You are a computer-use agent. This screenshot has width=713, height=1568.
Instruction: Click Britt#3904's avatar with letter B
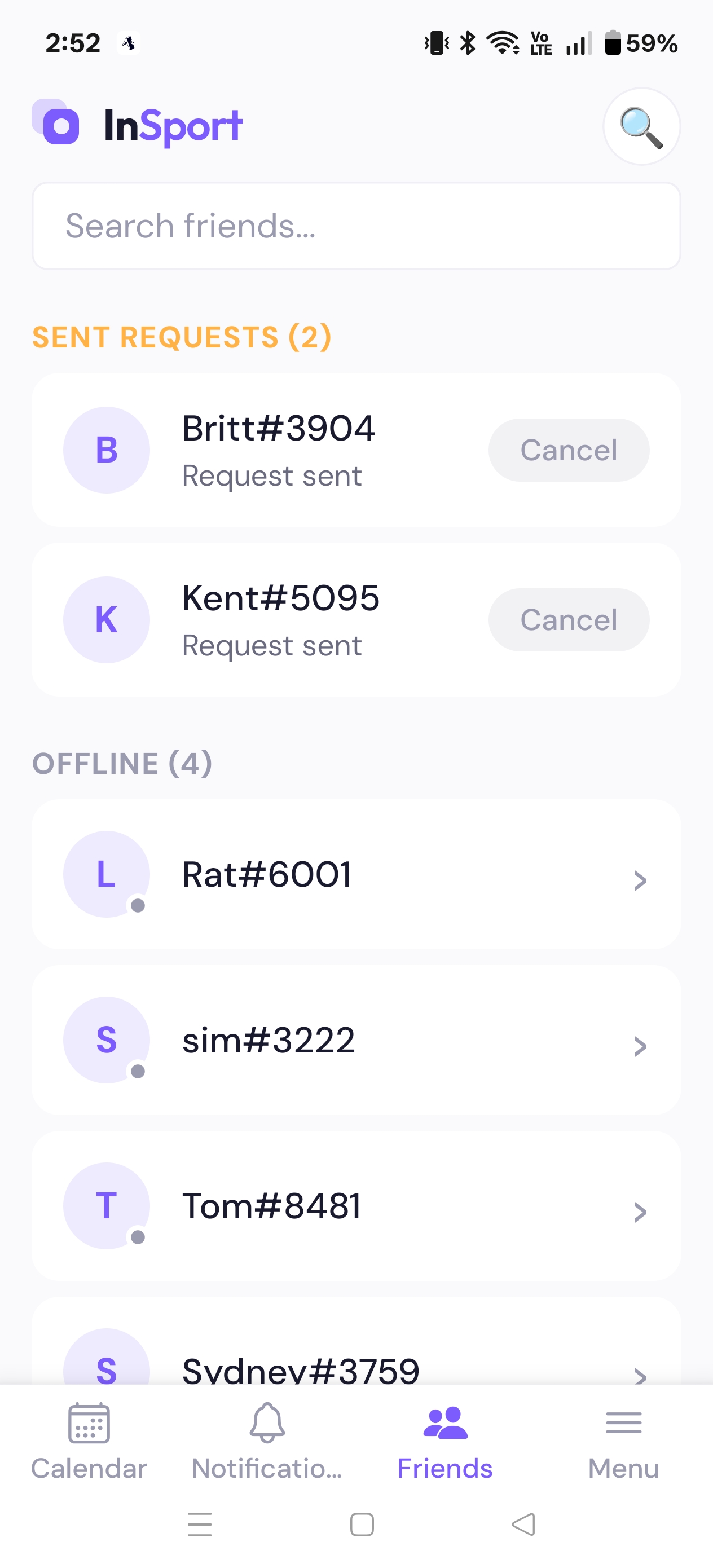click(x=106, y=449)
